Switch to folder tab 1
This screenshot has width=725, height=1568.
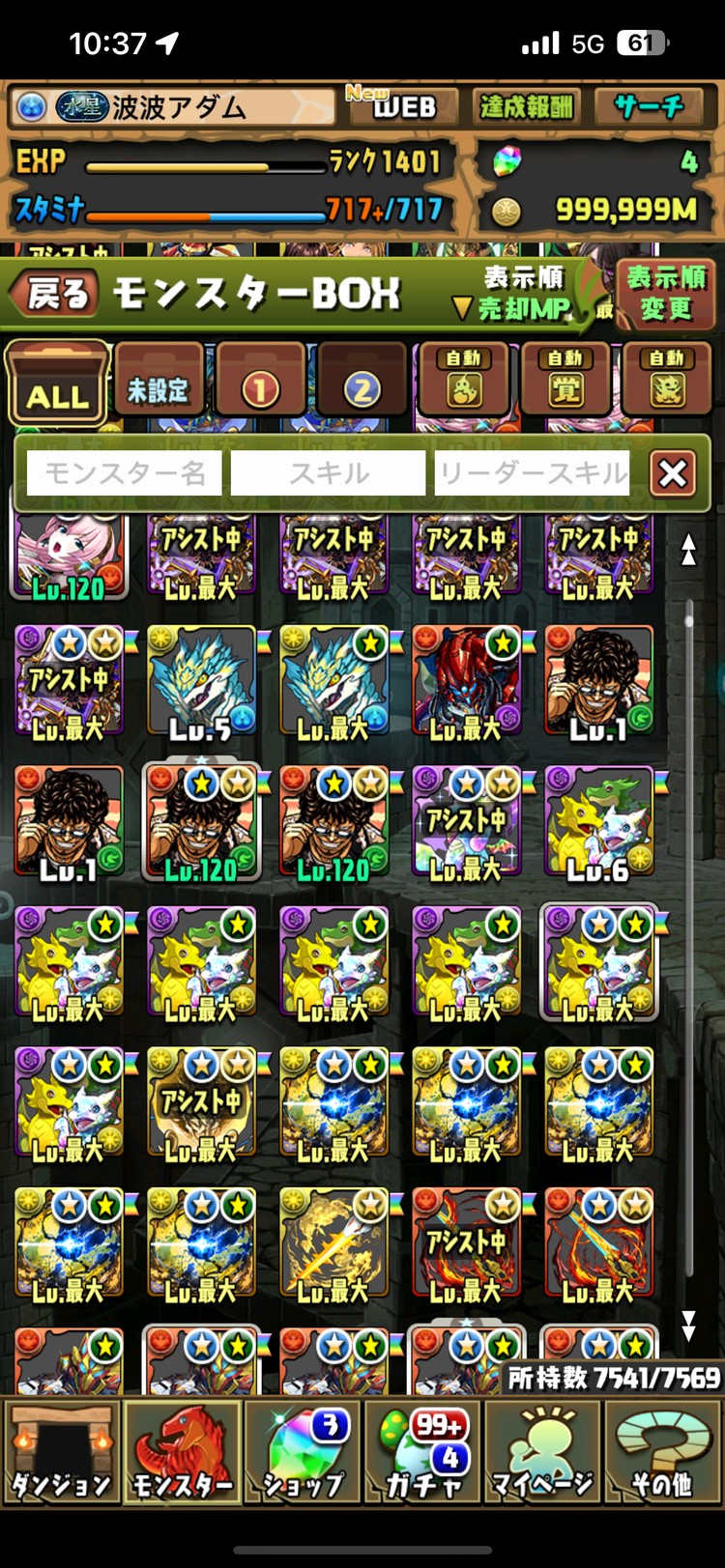click(x=260, y=388)
